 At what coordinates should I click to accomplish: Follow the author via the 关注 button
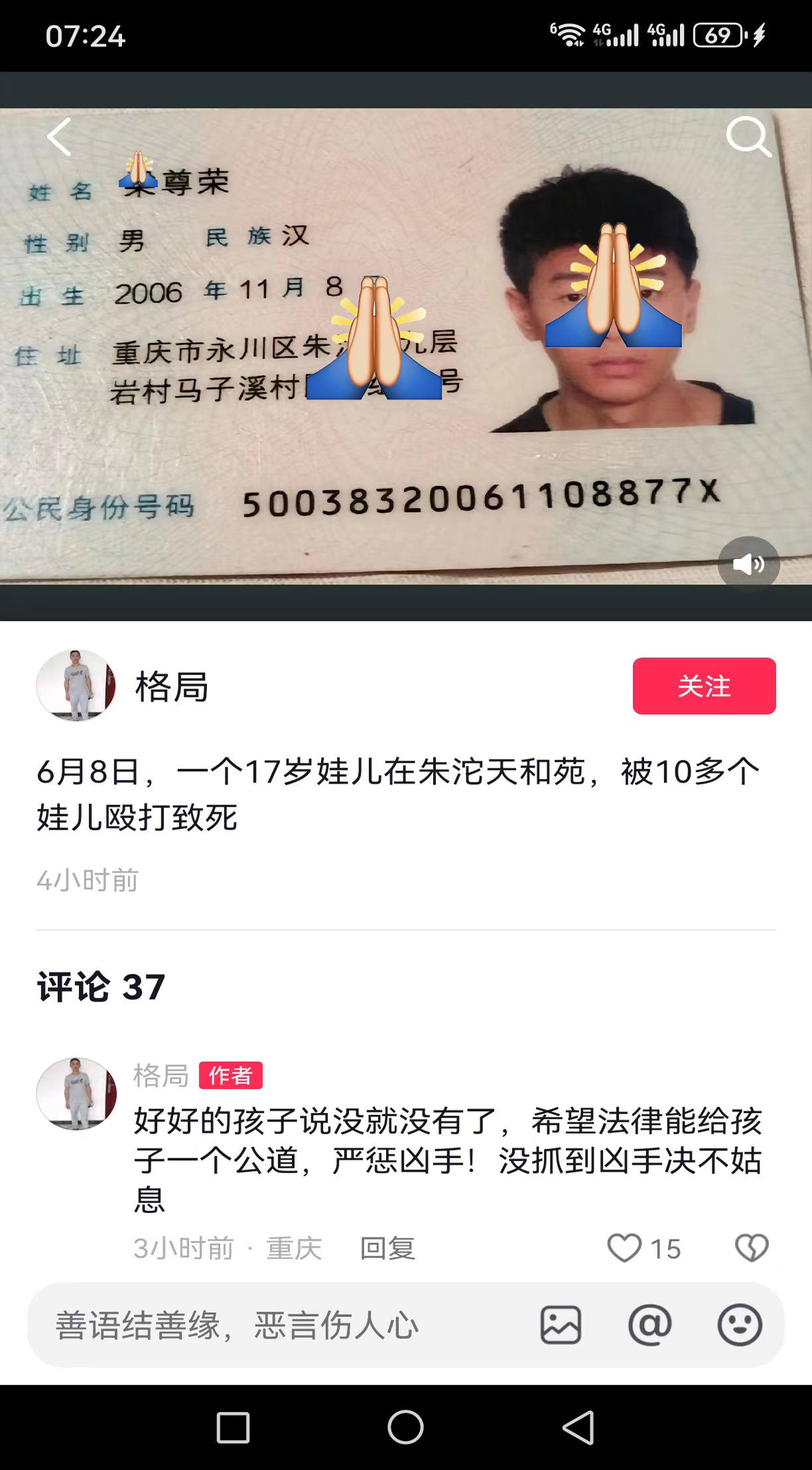click(x=704, y=686)
